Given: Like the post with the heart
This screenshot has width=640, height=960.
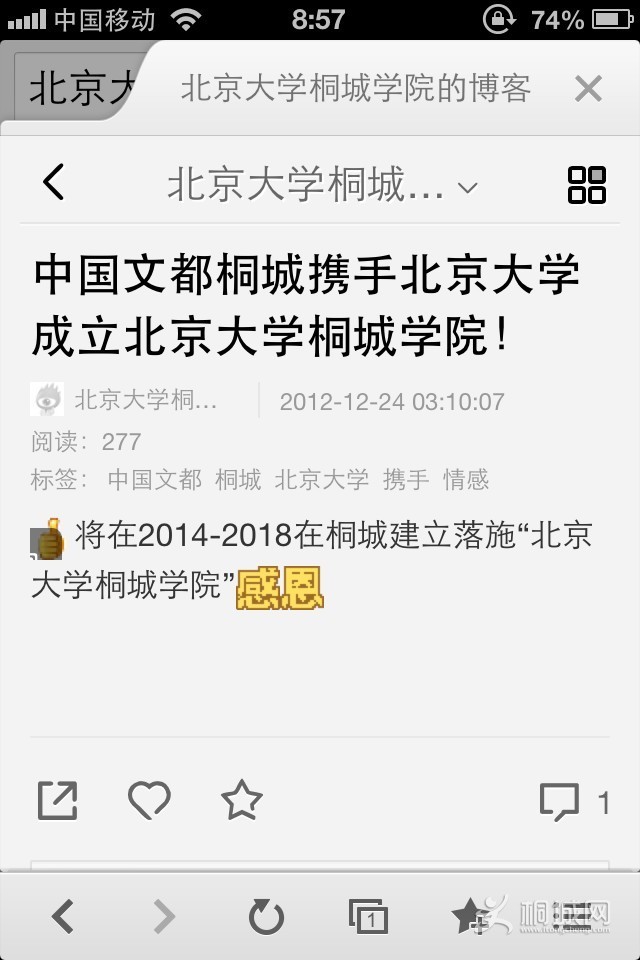Looking at the screenshot, I should point(149,800).
